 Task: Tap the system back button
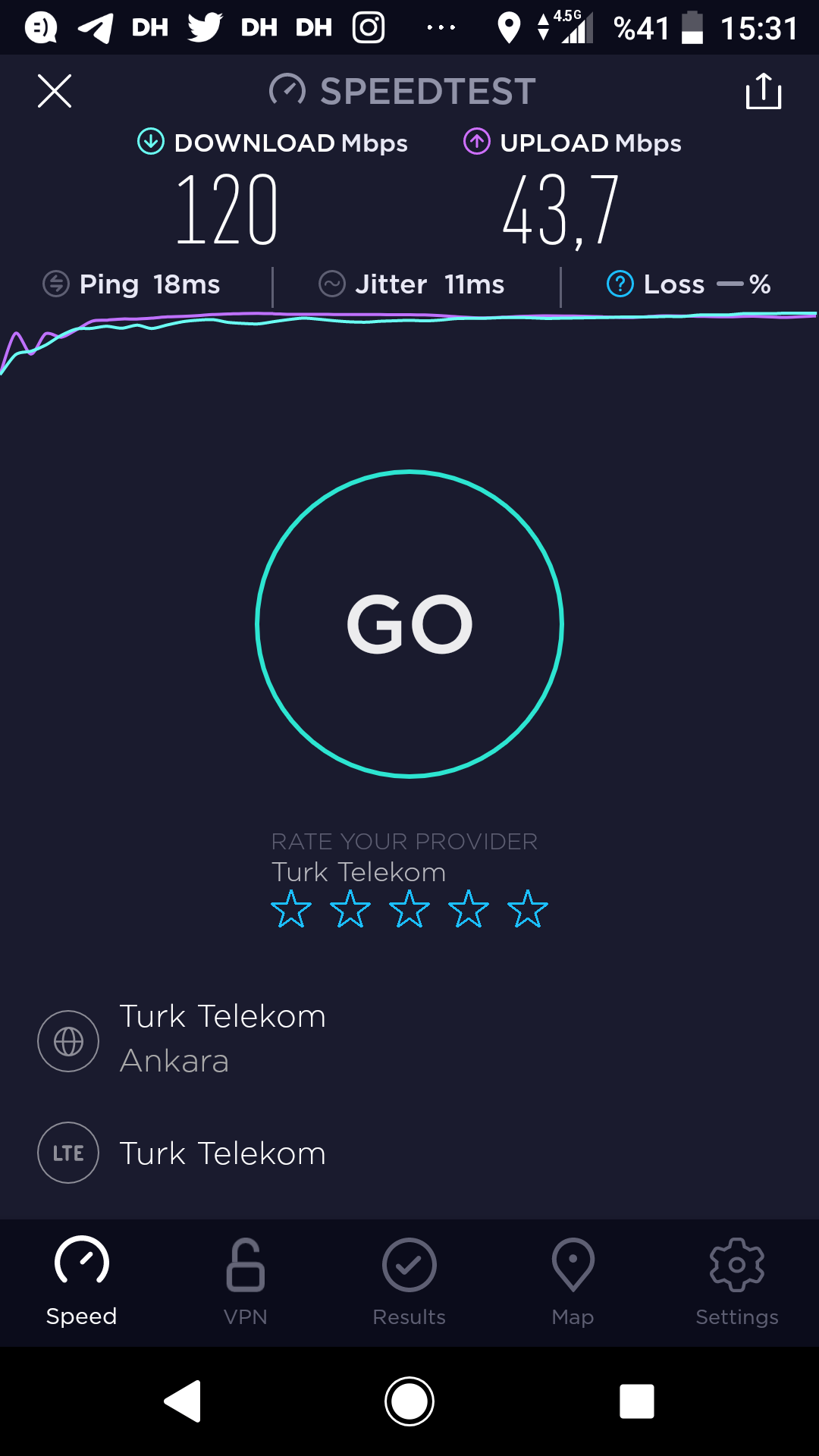[183, 1401]
